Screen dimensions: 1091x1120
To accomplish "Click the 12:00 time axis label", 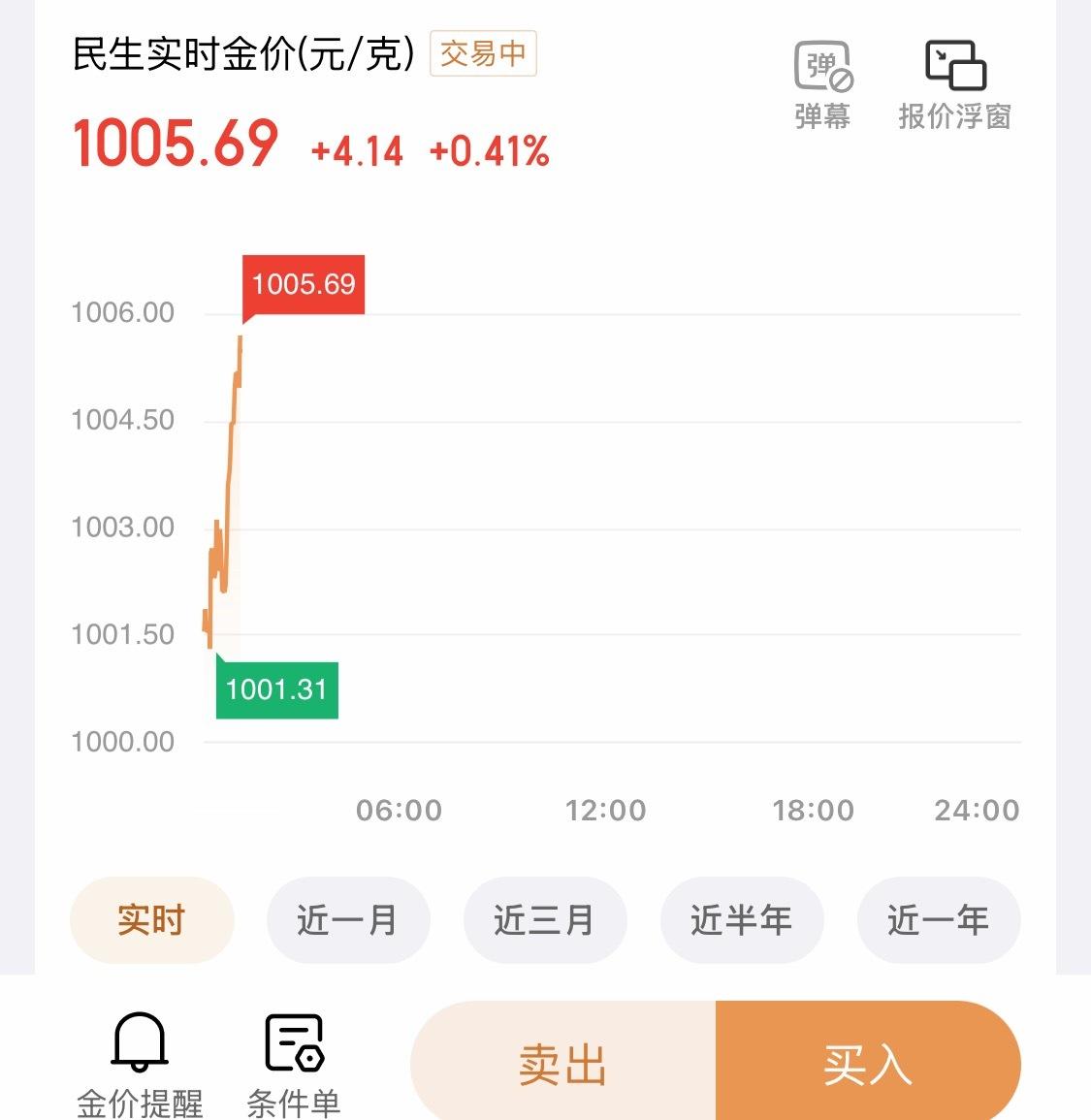I will coord(608,810).
